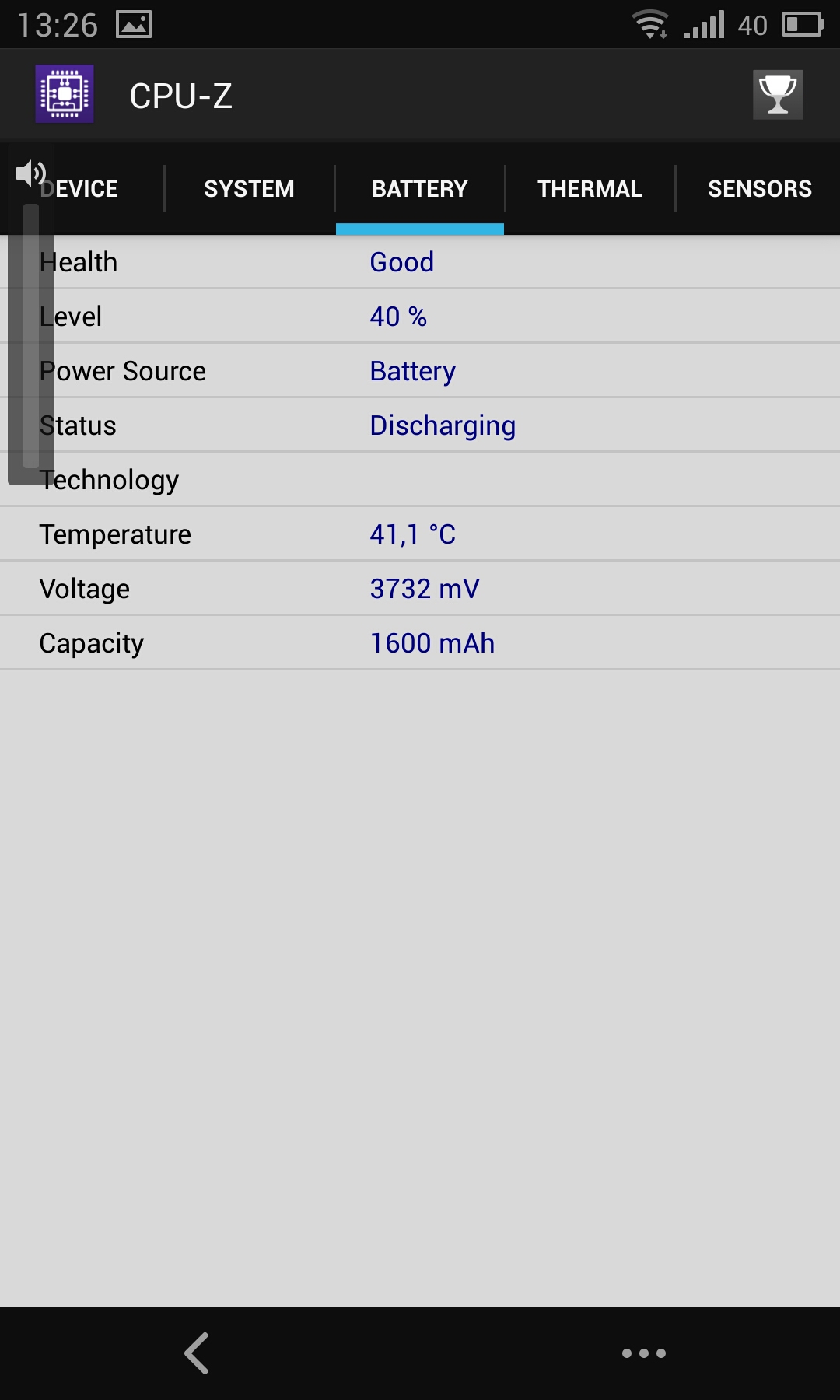The height and width of the screenshot is (1400, 840).
Task: Switch to the System tab
Action: 249,189
